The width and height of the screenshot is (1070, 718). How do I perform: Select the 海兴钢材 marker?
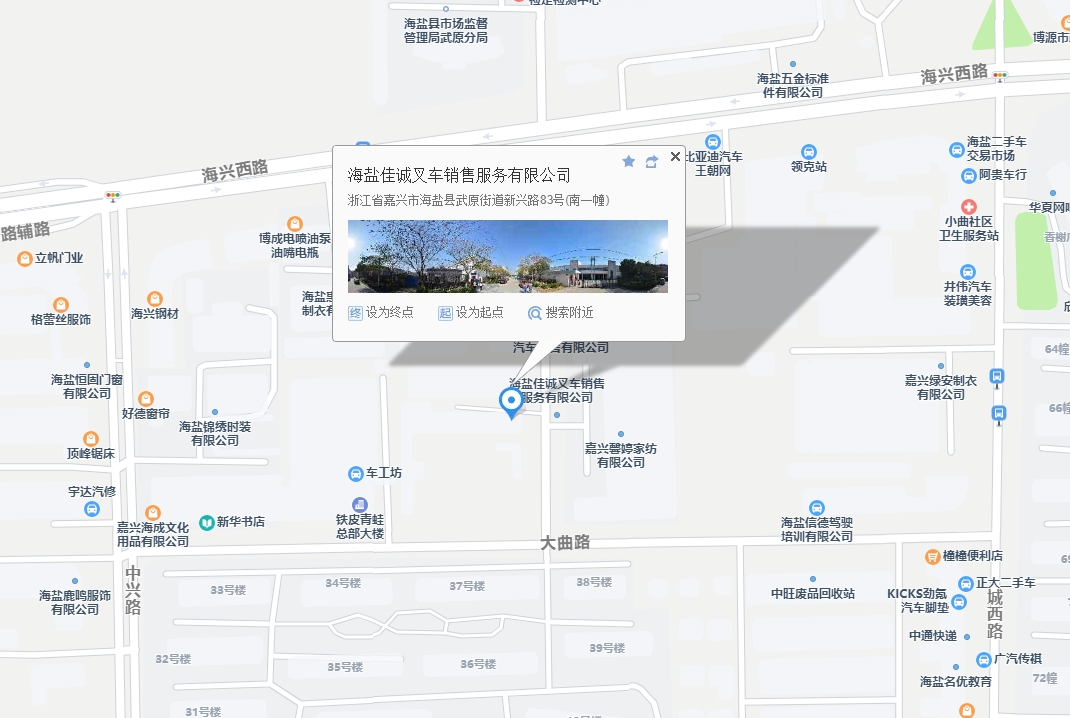154,298
